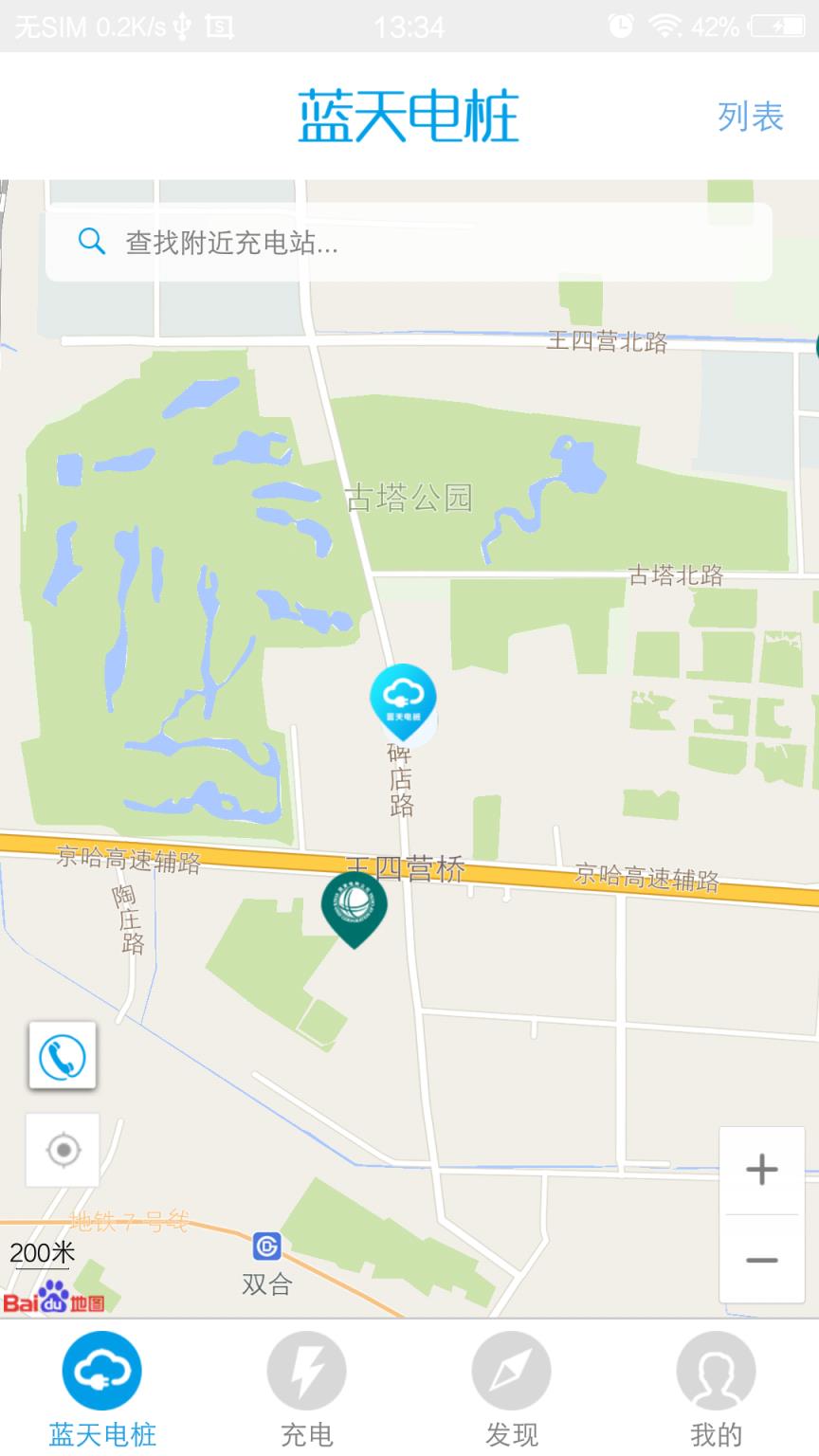Select the blue 蓝天电桩 charging station marker
The height and width of the screenshot is (1456, 819).
click(x=403, y=698)
